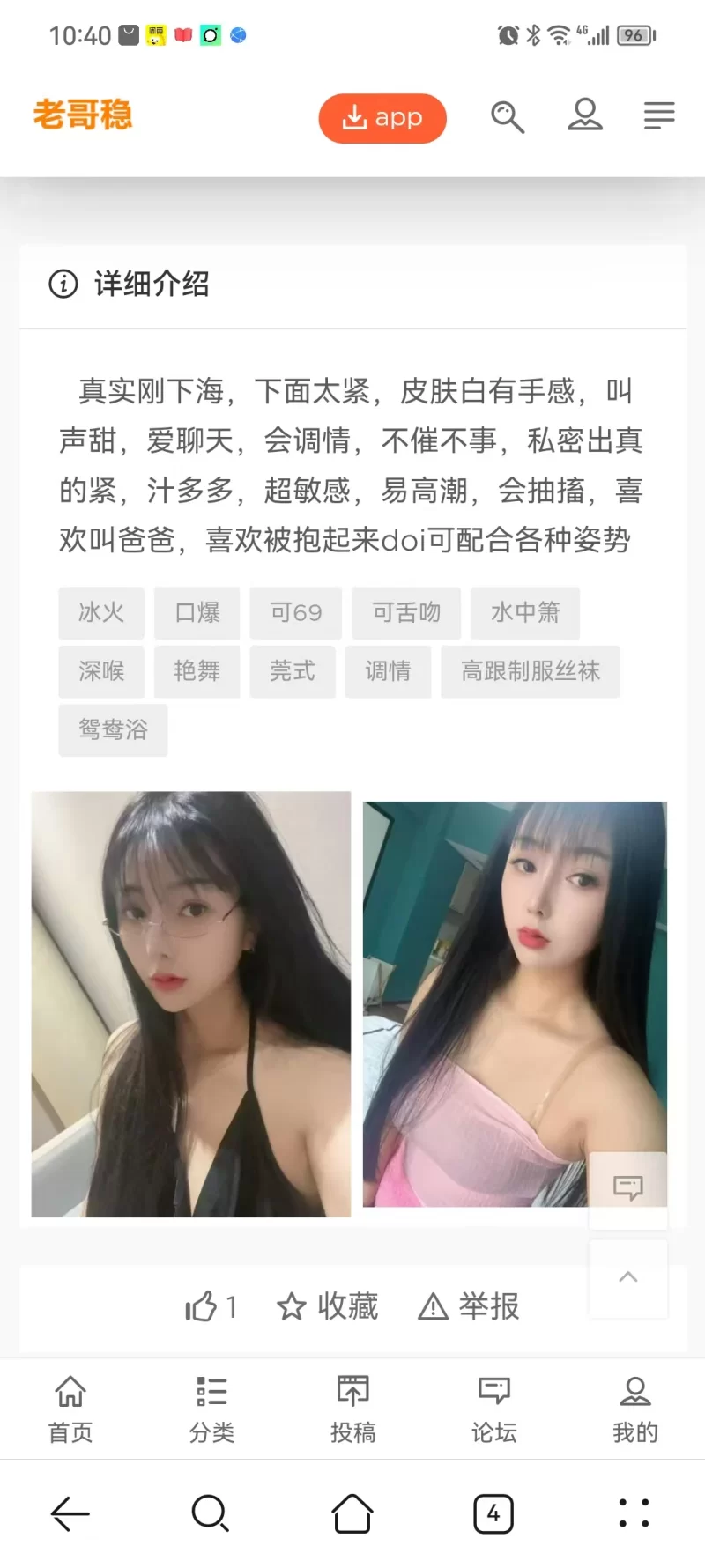Go to the 论坛 tab
The height and width of the screenshot is (1568, 705).
493,1409
